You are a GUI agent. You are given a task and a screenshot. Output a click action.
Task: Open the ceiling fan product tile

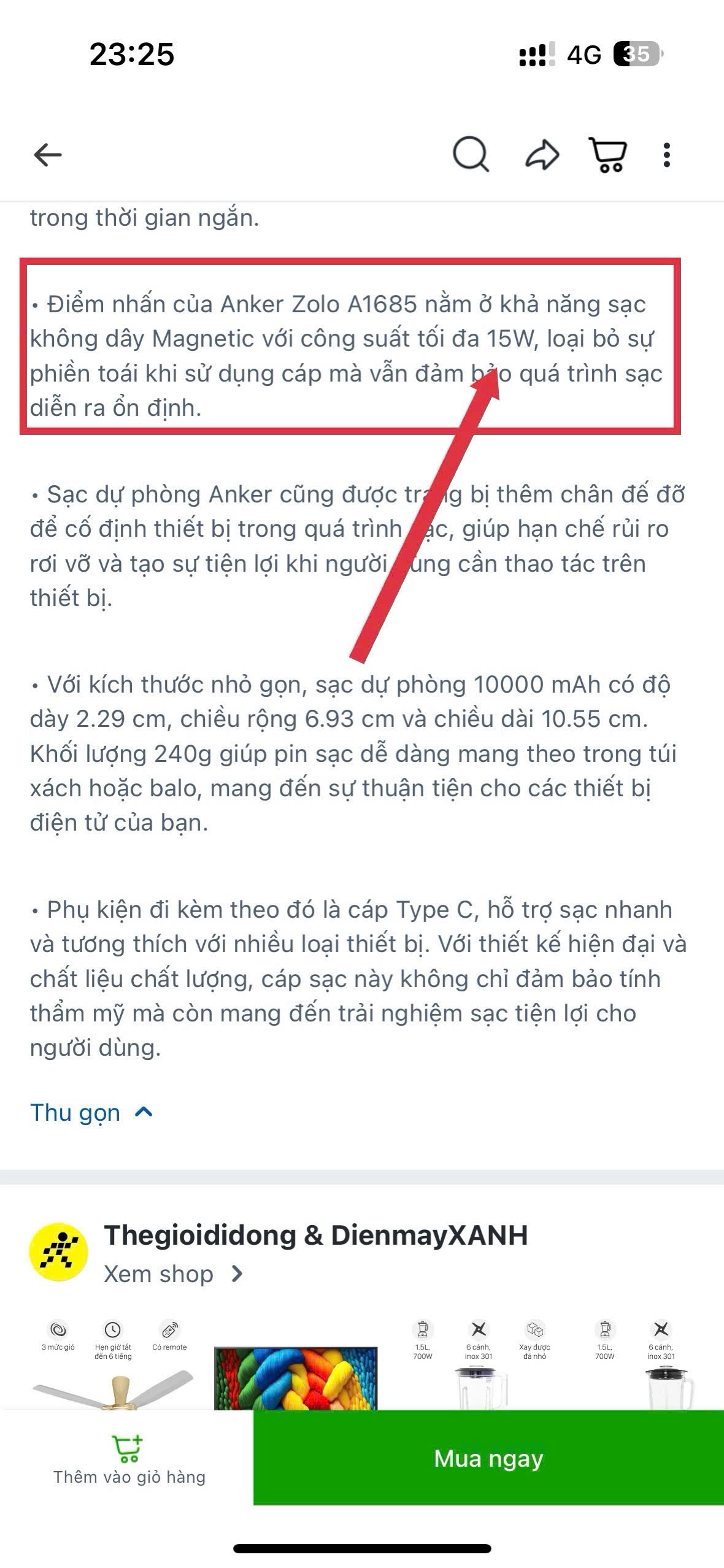tap(114, 1374)
